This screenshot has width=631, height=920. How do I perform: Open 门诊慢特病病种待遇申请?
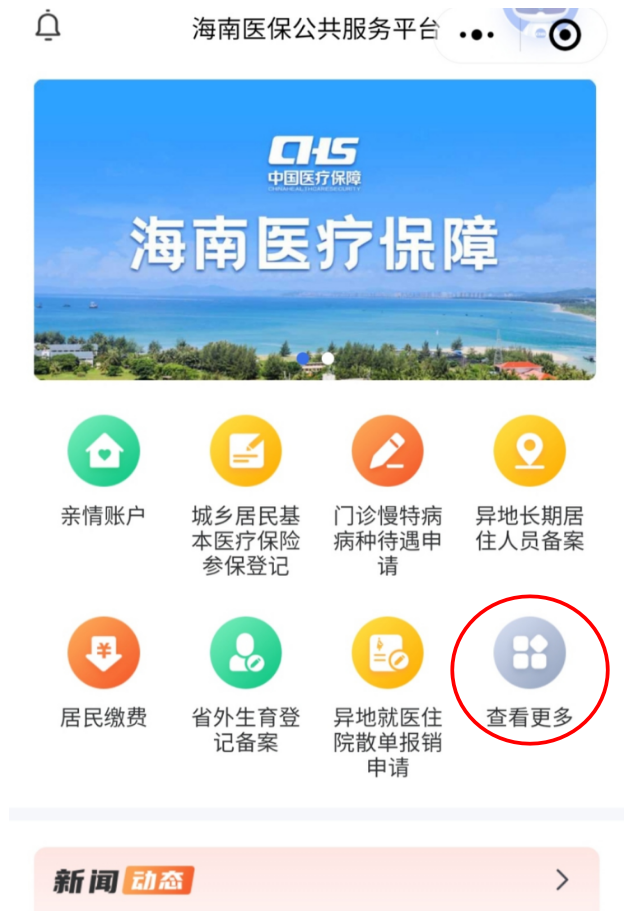tap(387, 452)
